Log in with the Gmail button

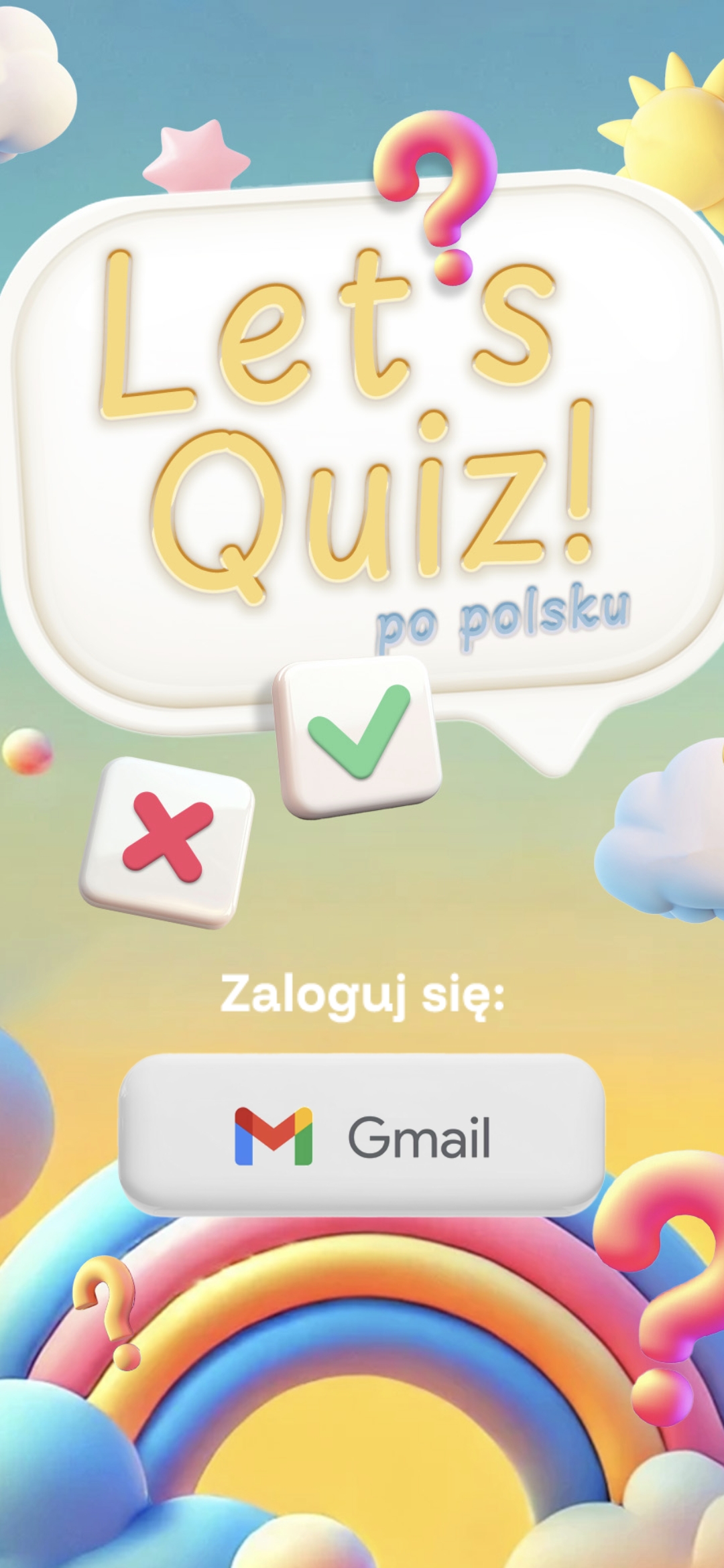coord(362,1135)
